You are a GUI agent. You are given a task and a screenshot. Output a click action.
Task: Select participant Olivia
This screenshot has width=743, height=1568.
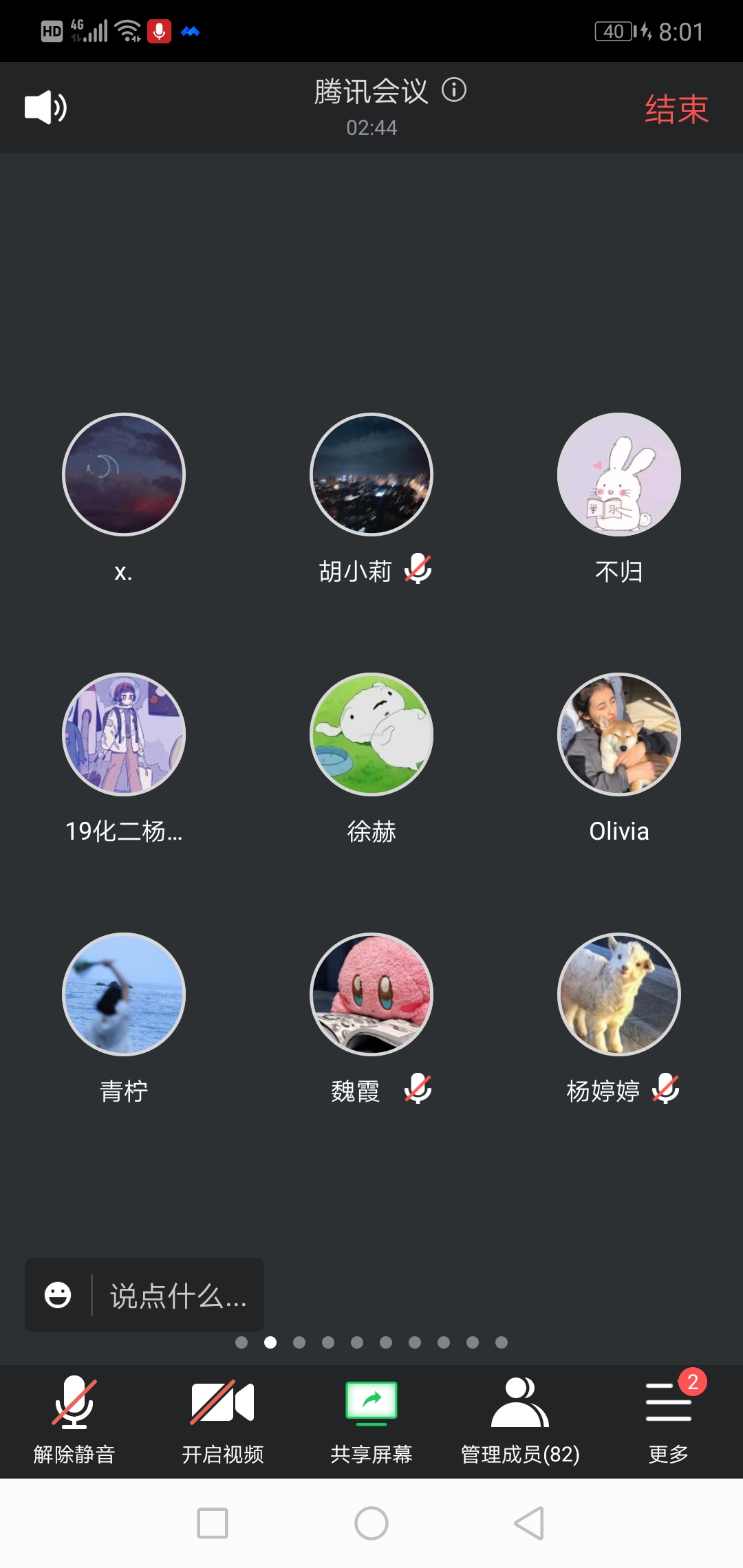point(619,734)
